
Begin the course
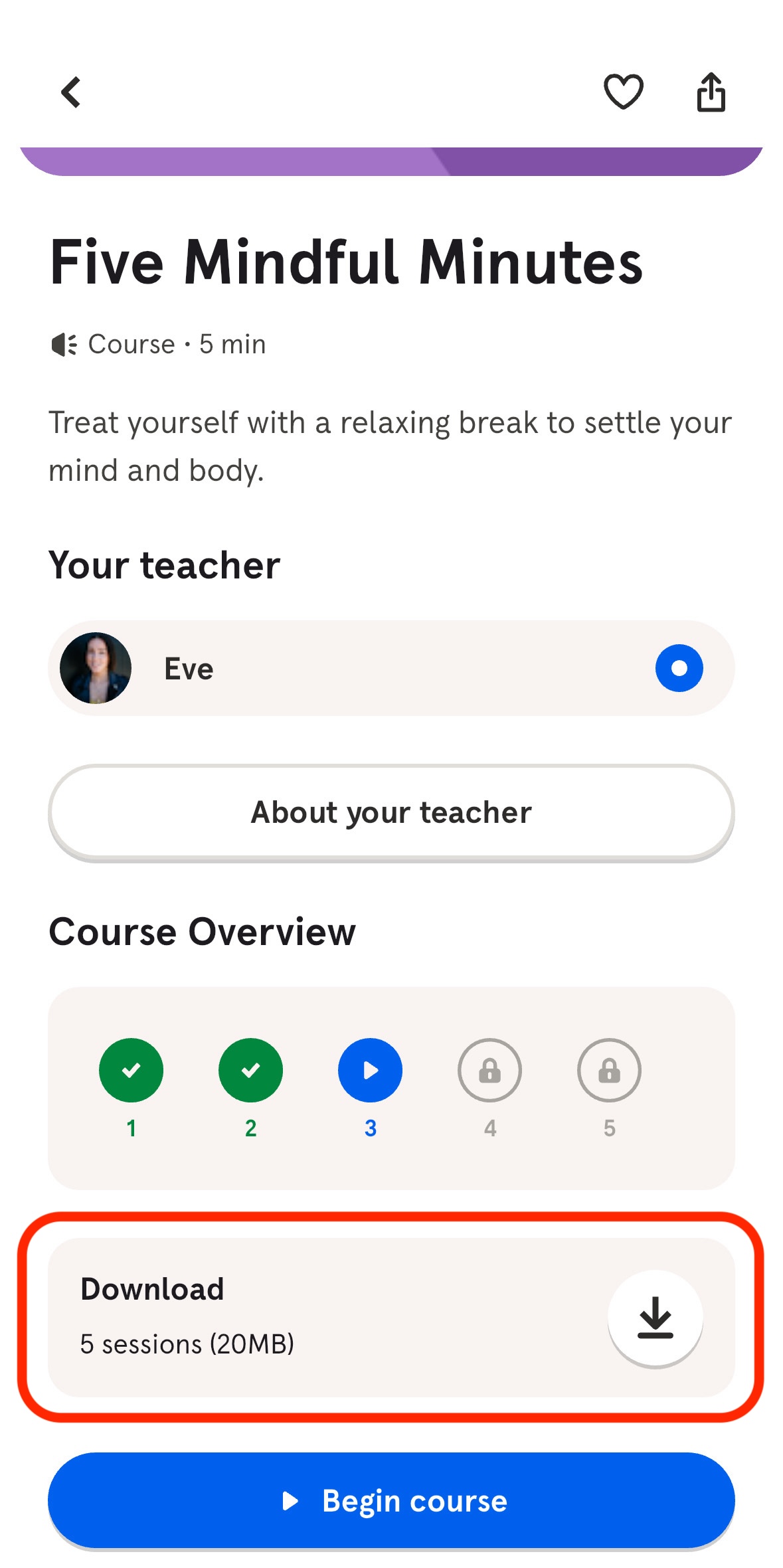(x=391, y=1500)
